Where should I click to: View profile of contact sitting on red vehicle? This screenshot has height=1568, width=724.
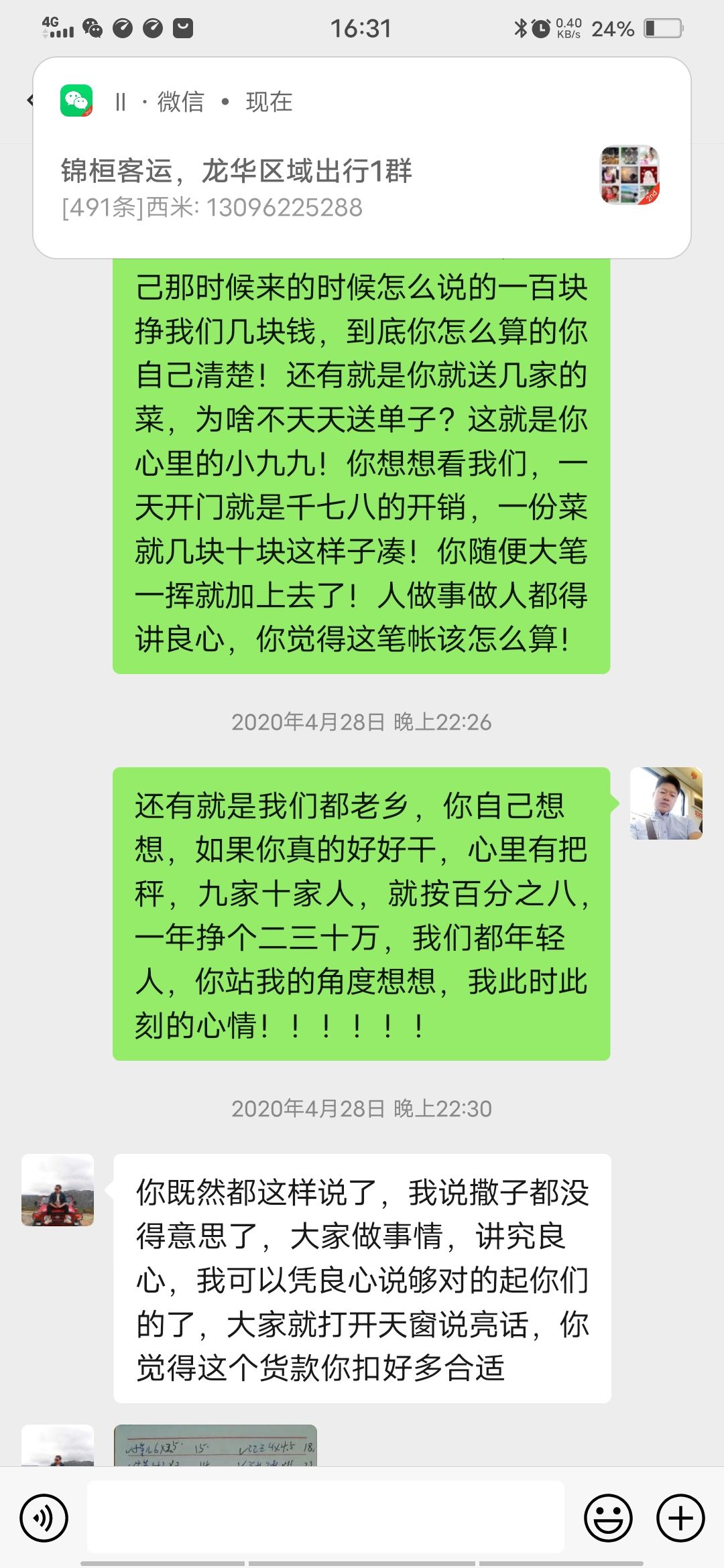coord(58,1190)
